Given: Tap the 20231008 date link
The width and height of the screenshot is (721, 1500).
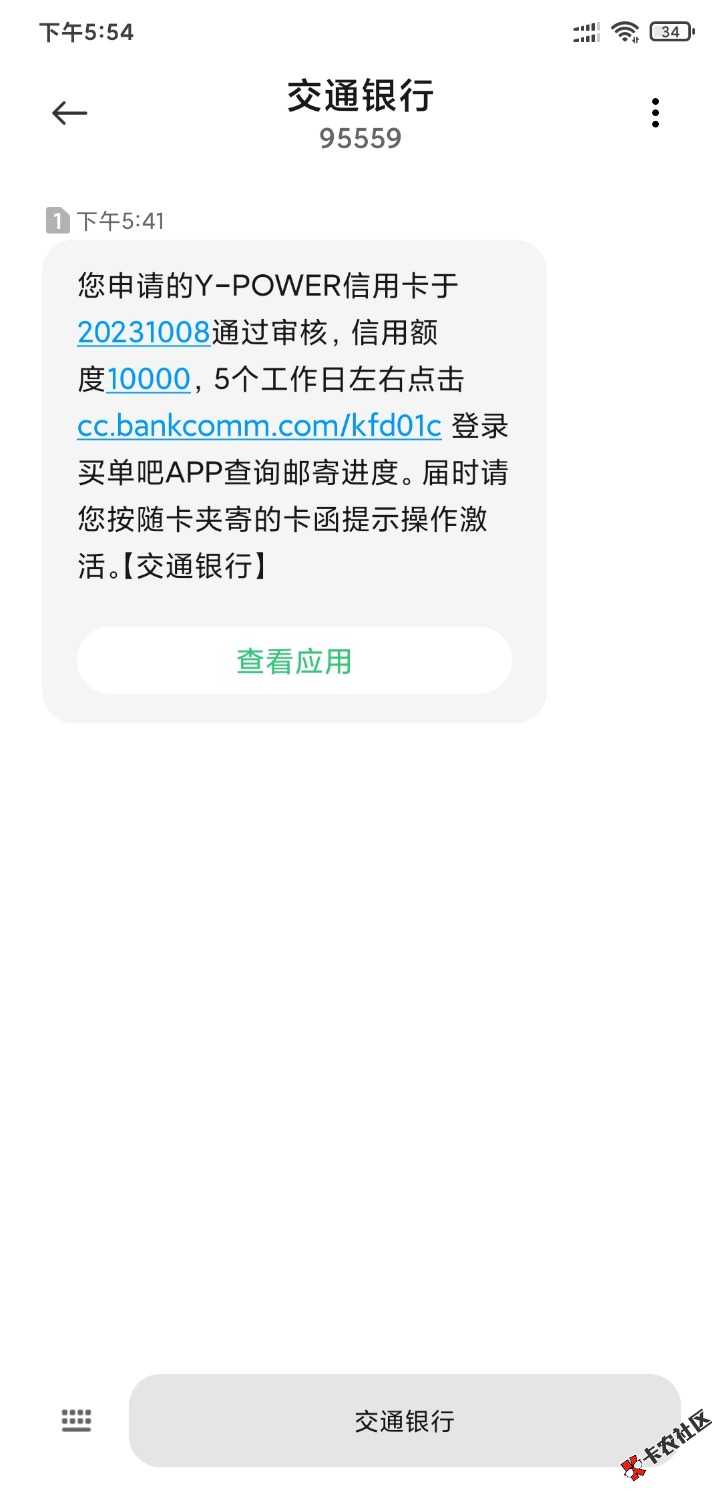Looking at the screenshot, I should pyautogui.click(x=144, y=332).
